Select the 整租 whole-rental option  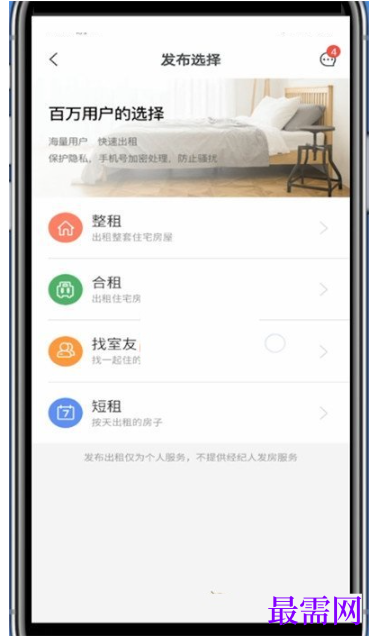click(x=191, y=228)
